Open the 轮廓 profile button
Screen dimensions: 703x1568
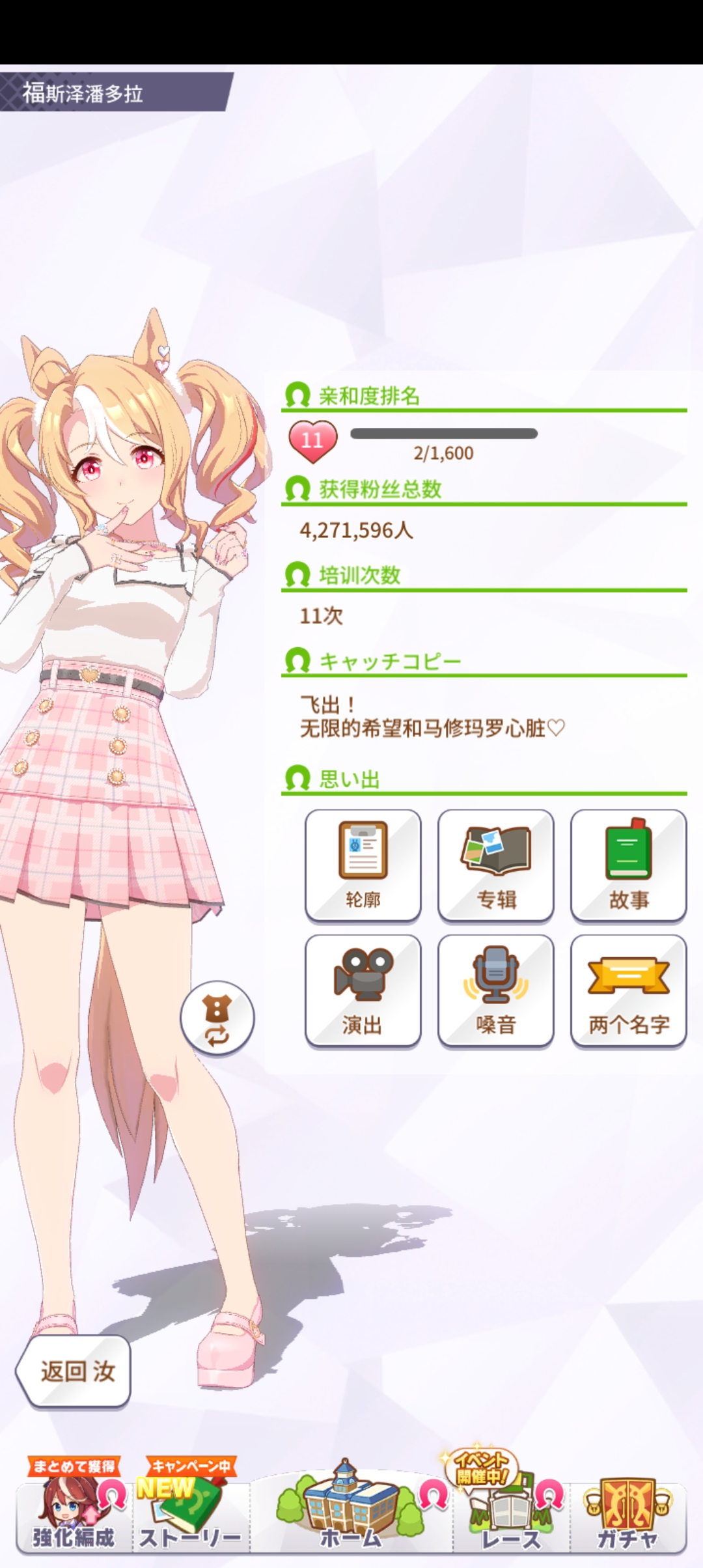pyautogui.click(x=363, y=865)
